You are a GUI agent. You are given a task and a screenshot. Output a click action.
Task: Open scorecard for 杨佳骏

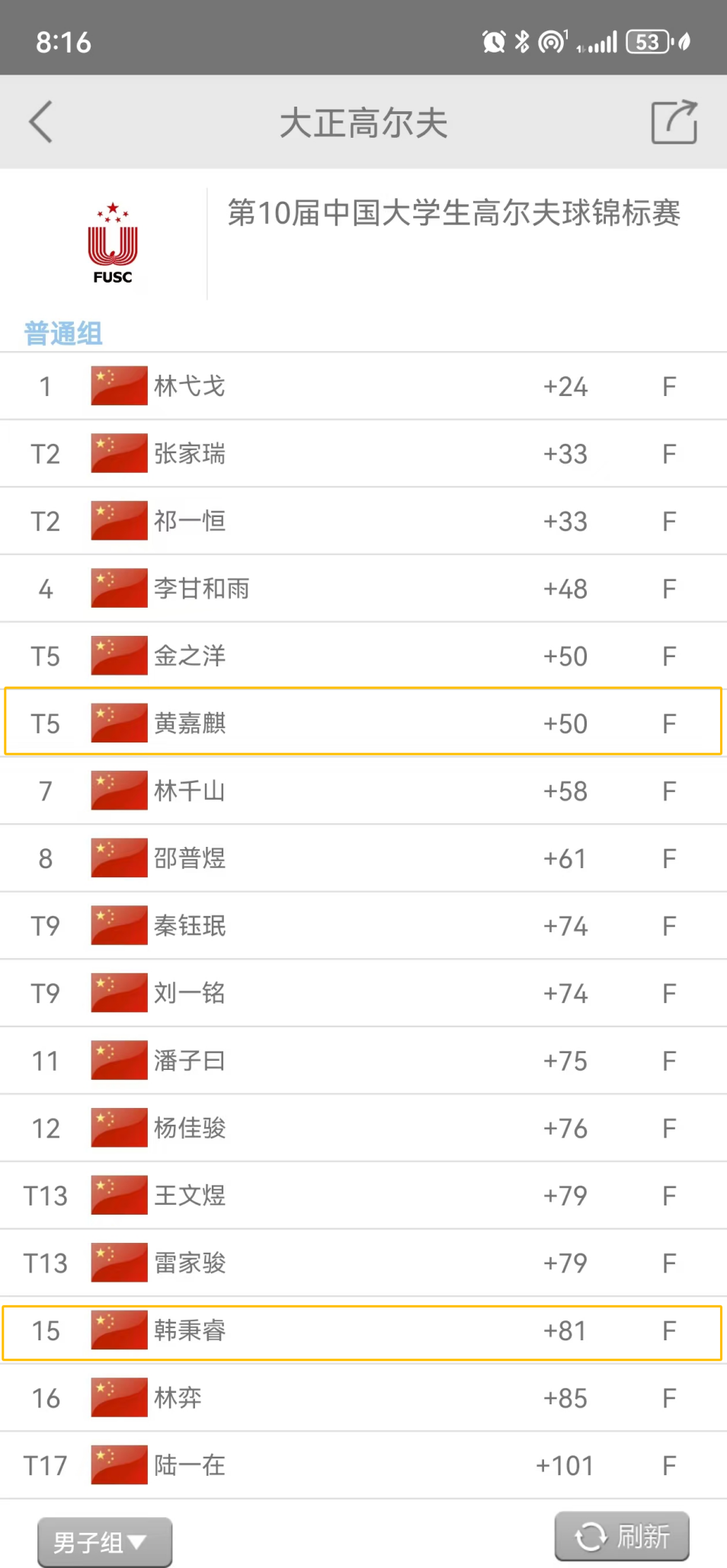pyautogui.click(x=363, y=1129)
